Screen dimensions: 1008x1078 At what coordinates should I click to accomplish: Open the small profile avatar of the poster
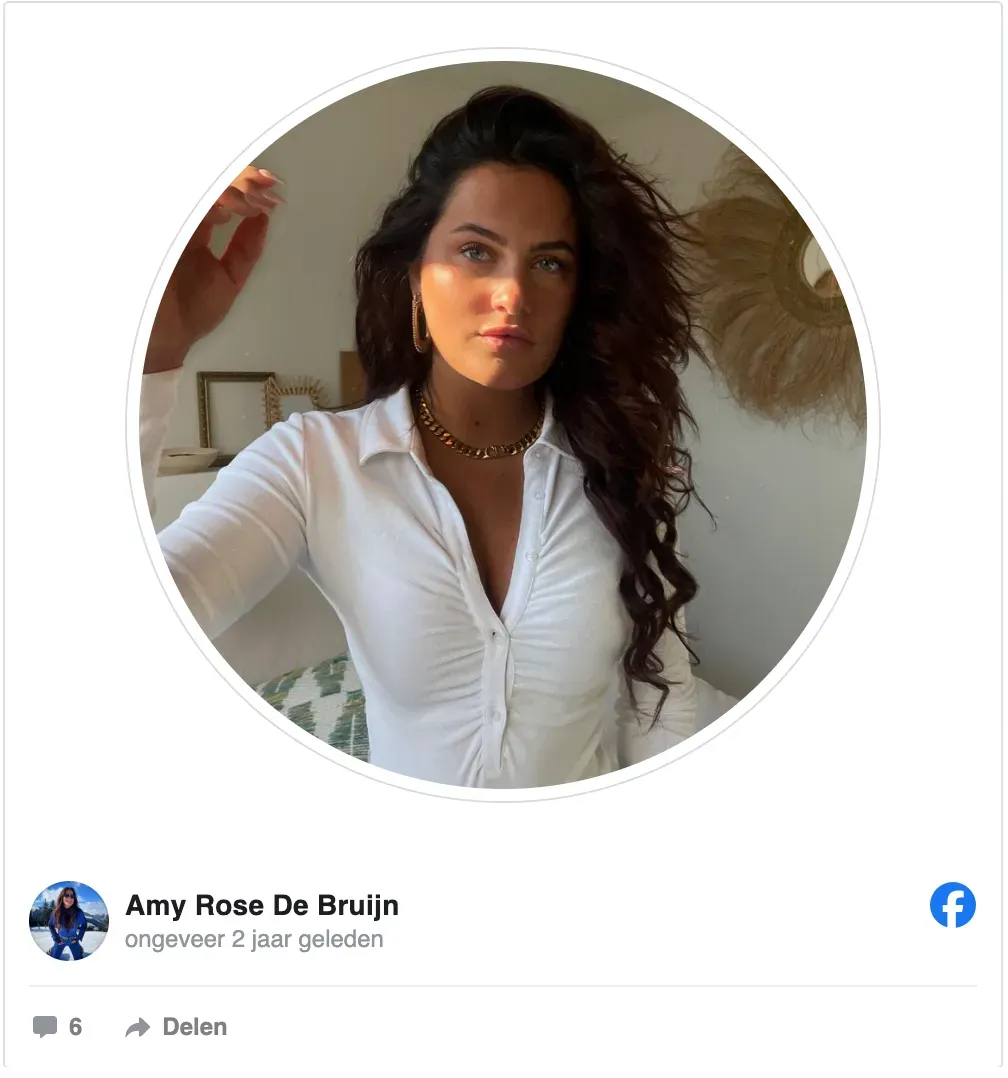(x=69, y=921)
